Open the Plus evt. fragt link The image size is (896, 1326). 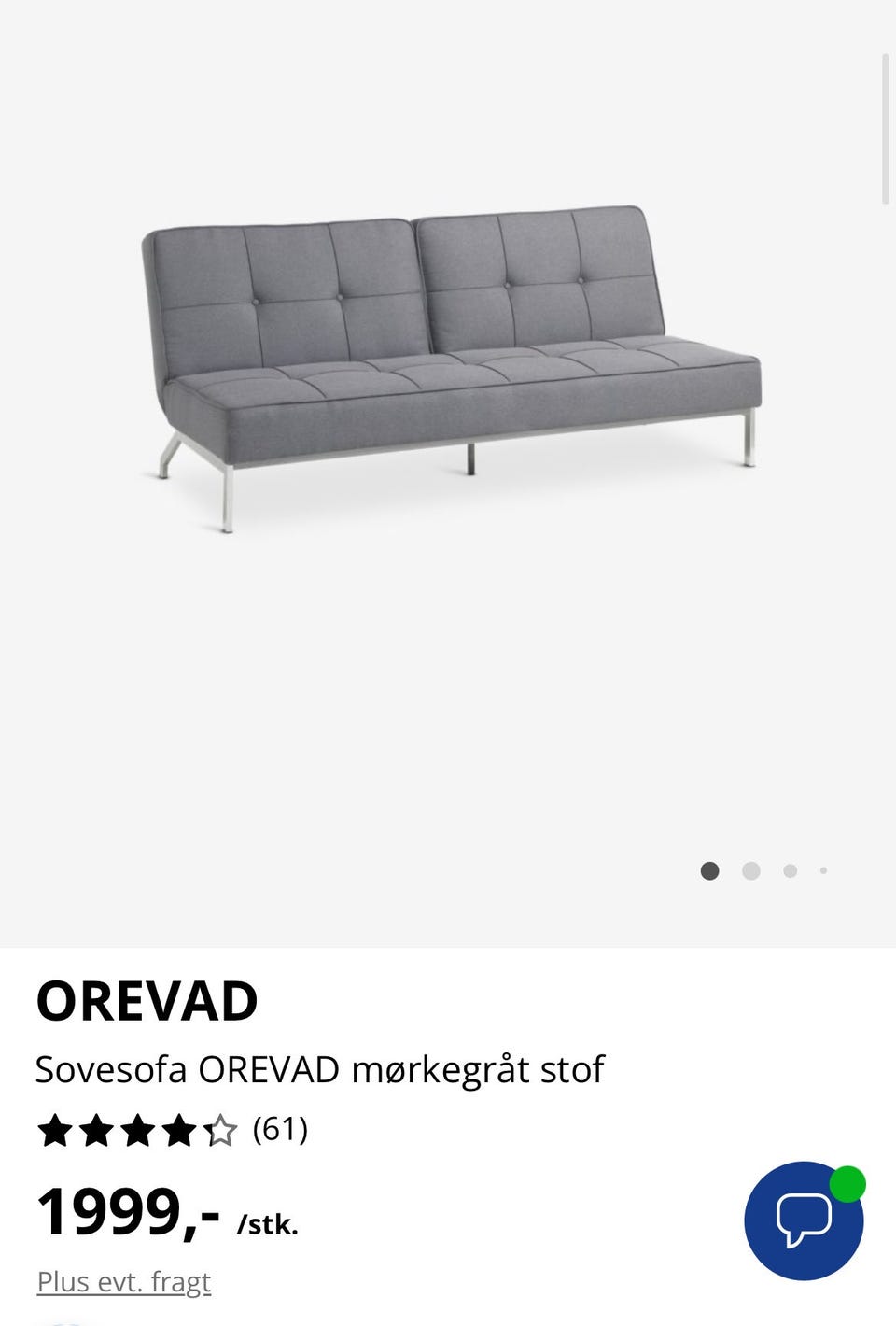click(x=124, y=1281)
